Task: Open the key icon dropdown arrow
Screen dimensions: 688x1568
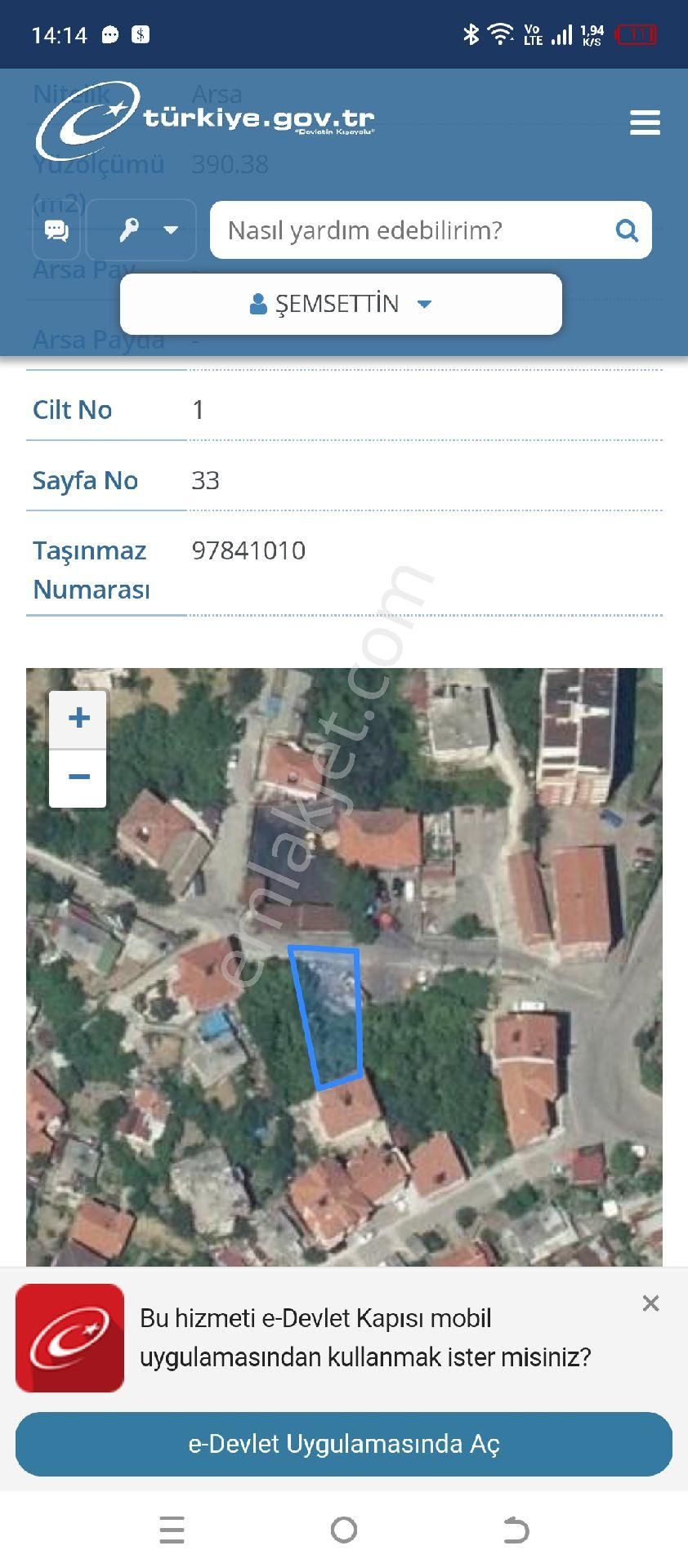Action: (169, 229)
